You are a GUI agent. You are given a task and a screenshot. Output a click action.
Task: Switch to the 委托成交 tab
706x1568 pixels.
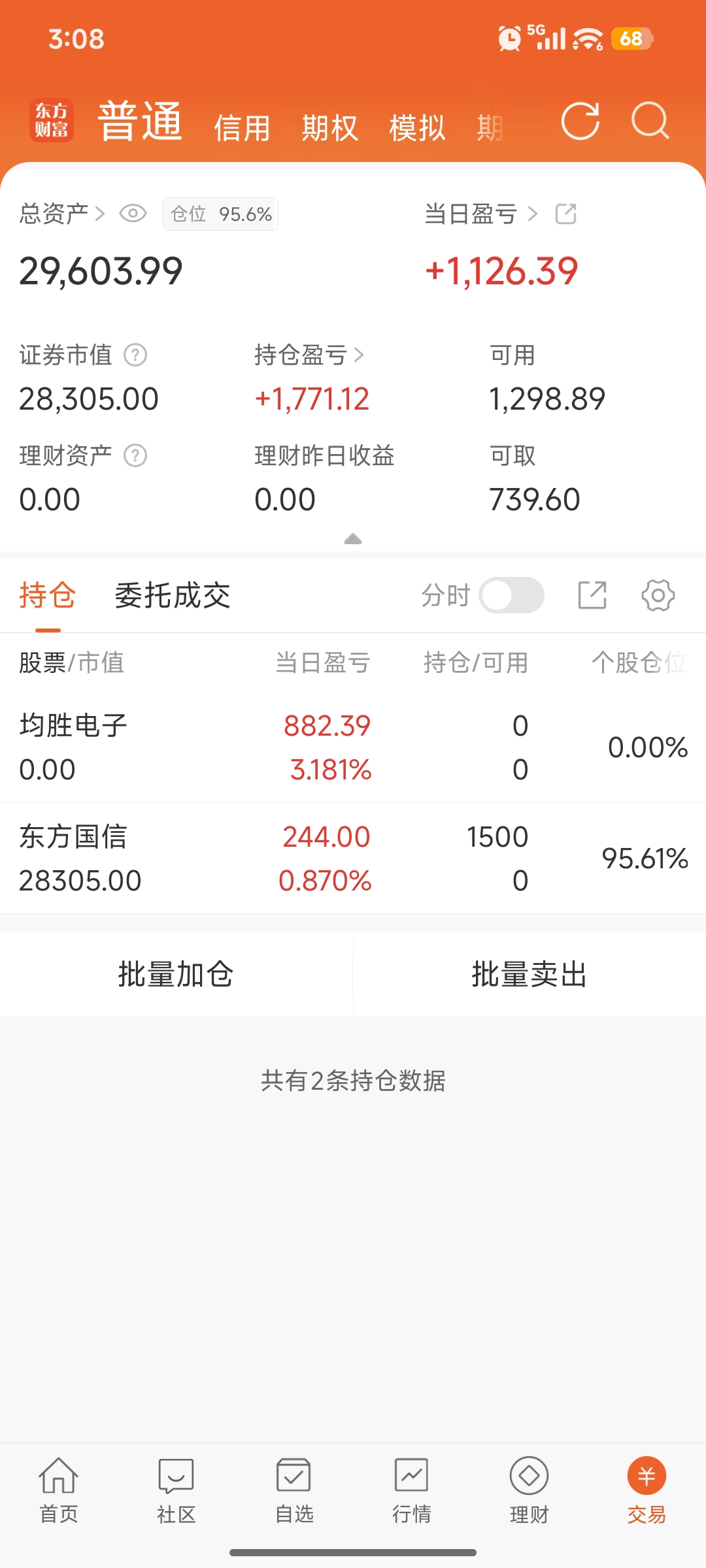[173, 596]
